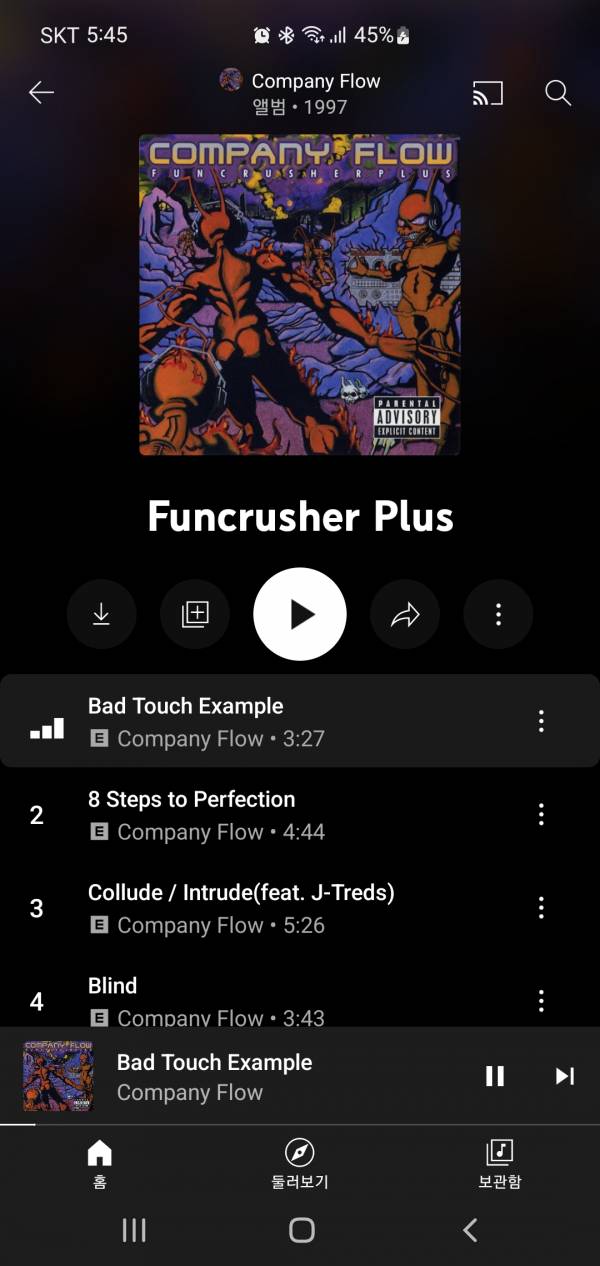
Task: Open options for Bad Touch Example track
Action: [x=541, y=721]
